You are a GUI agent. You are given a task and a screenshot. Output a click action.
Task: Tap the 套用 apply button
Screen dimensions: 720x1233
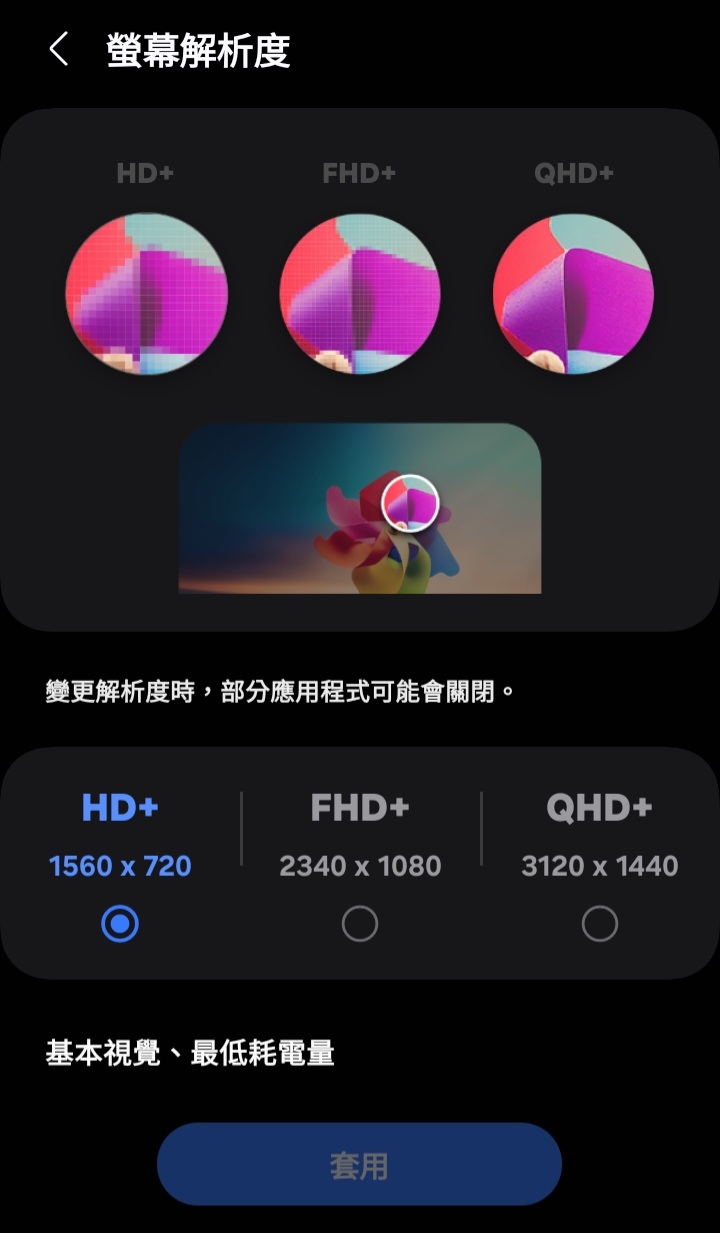tap(359, 1164)
